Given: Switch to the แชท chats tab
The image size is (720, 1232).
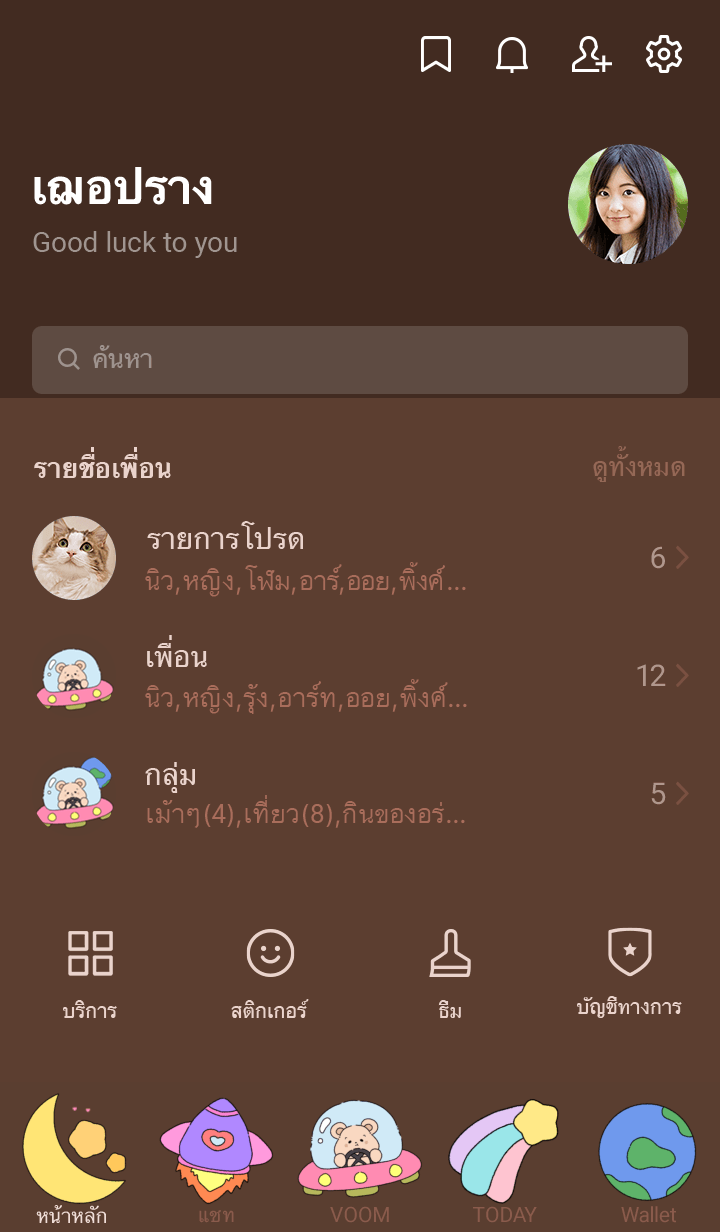Looking at the screenshot, I should tap(216, 1162).
